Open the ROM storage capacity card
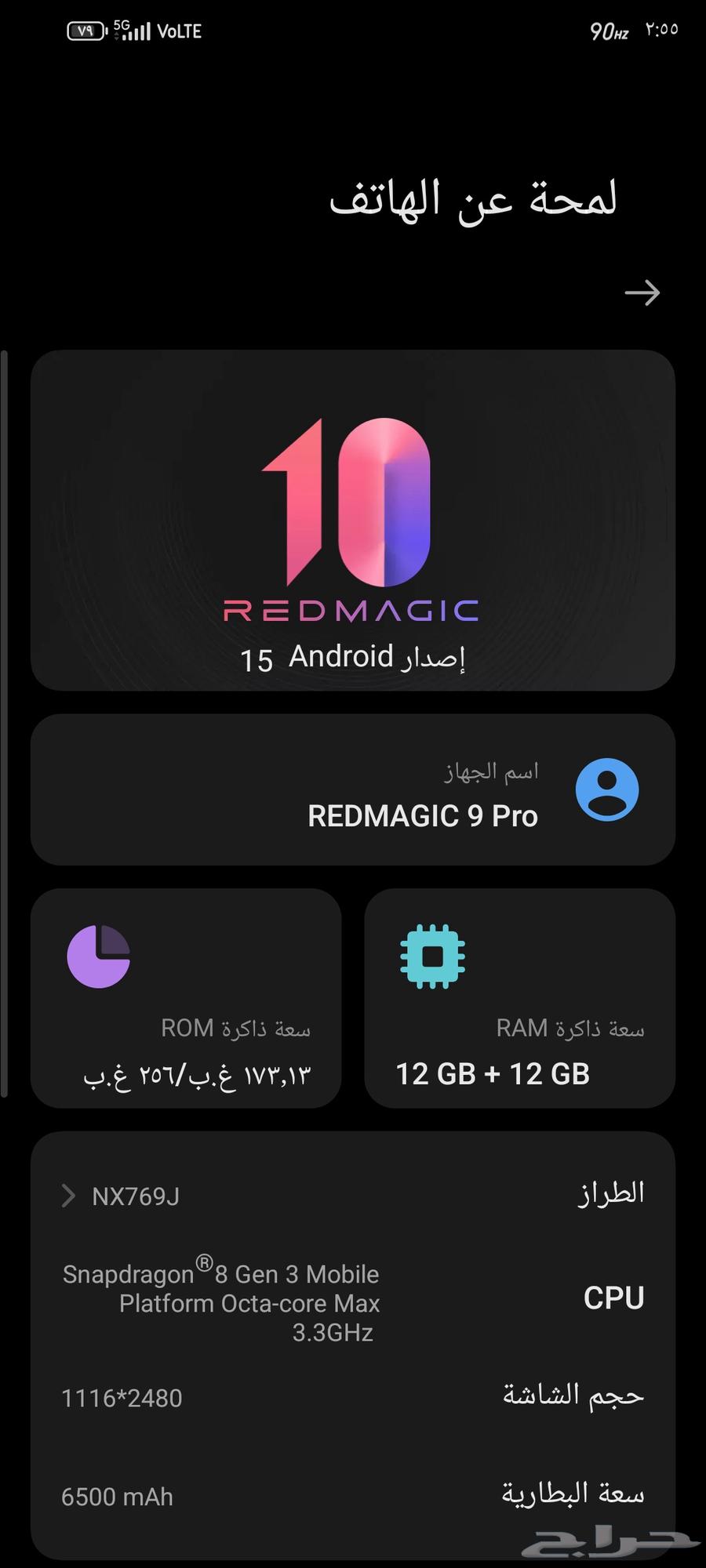This screenshot has width=706, height=1568. click(x=186, y=998)
